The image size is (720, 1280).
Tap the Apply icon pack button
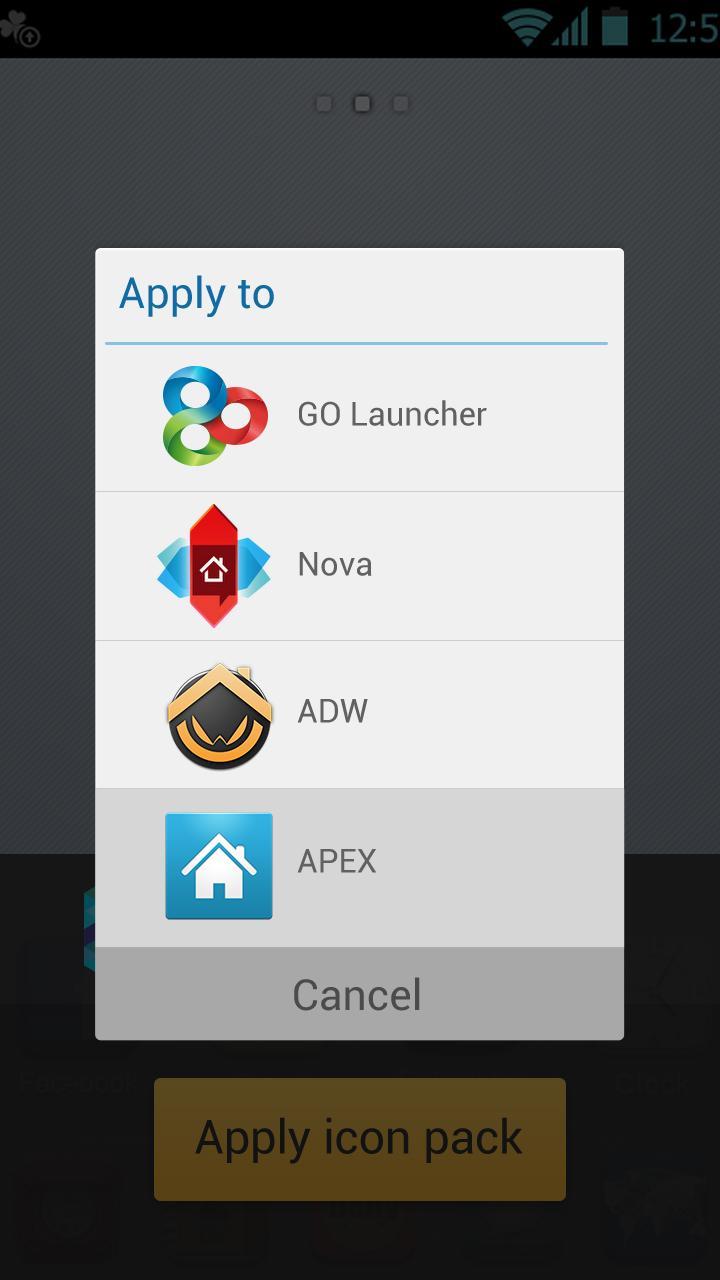pyautogui.click(x=358, y=1138)
